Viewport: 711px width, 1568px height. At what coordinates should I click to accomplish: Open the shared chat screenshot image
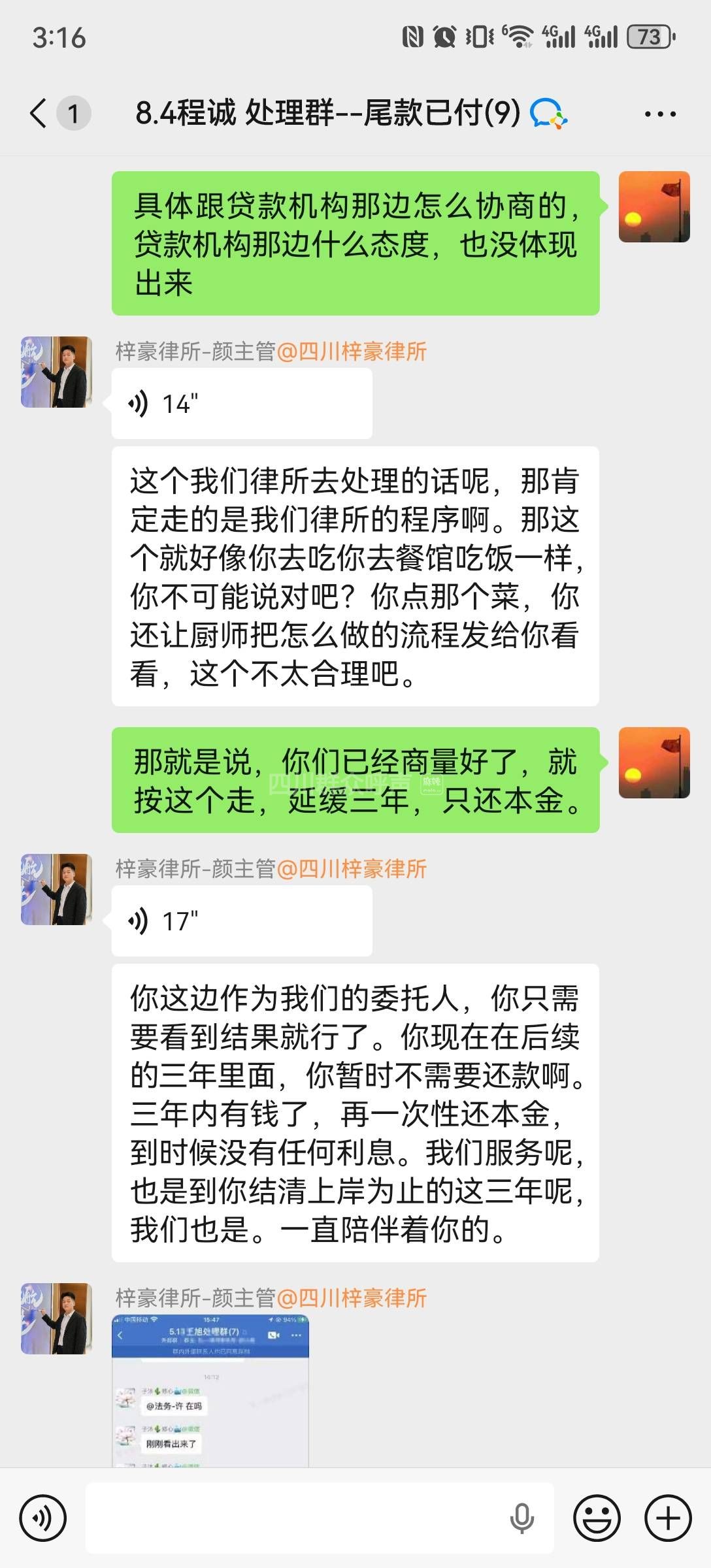point(210,1390)
